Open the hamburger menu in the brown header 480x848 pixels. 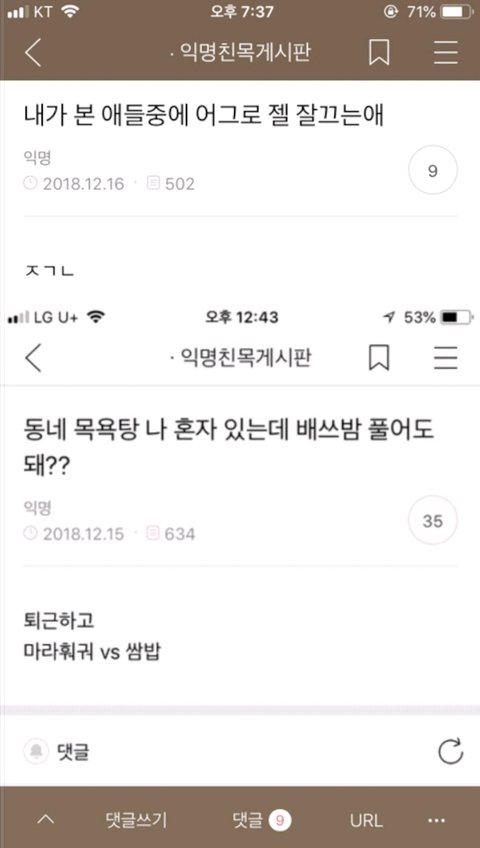coord(446,52)
